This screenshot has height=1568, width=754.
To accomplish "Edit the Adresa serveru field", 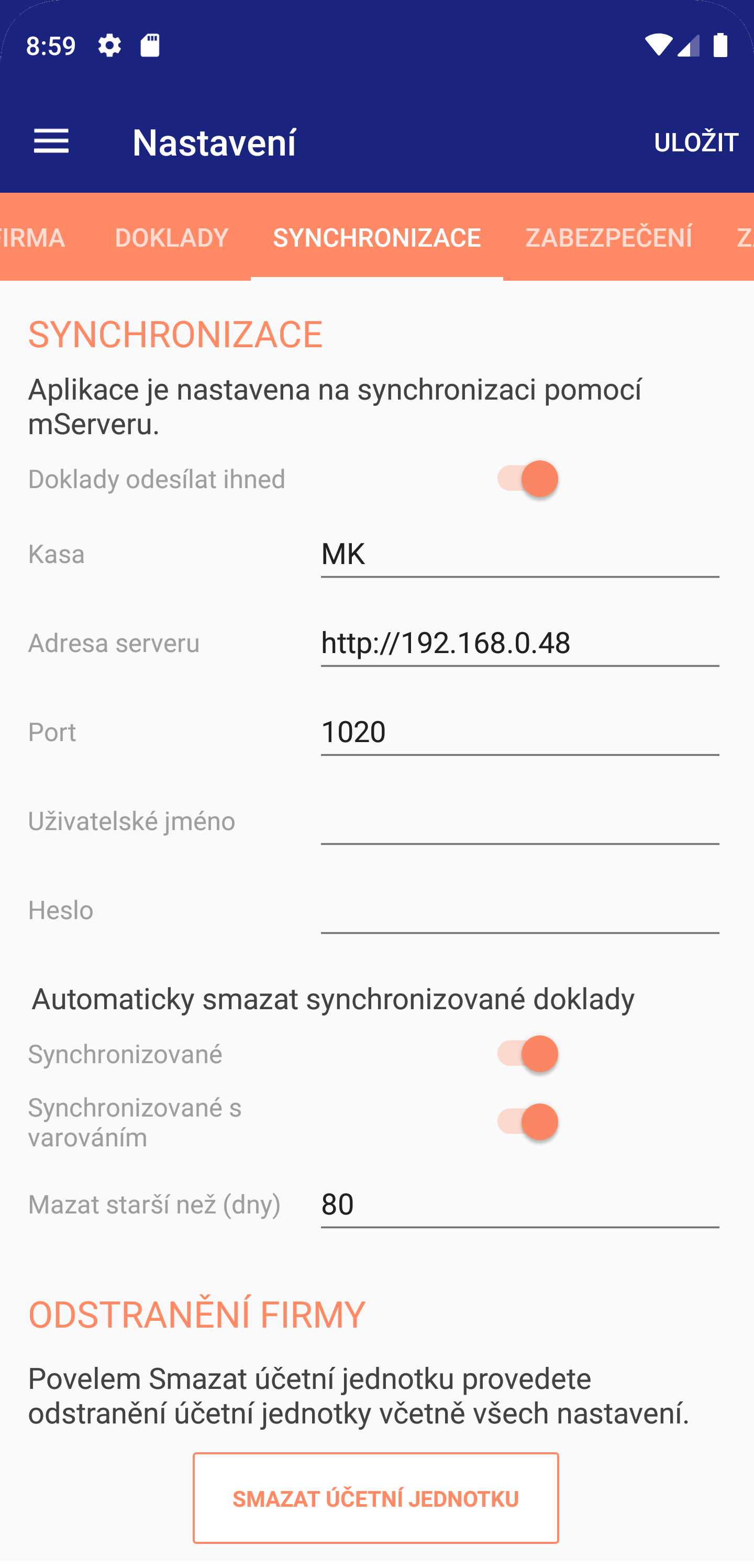I will coord(520,644).
